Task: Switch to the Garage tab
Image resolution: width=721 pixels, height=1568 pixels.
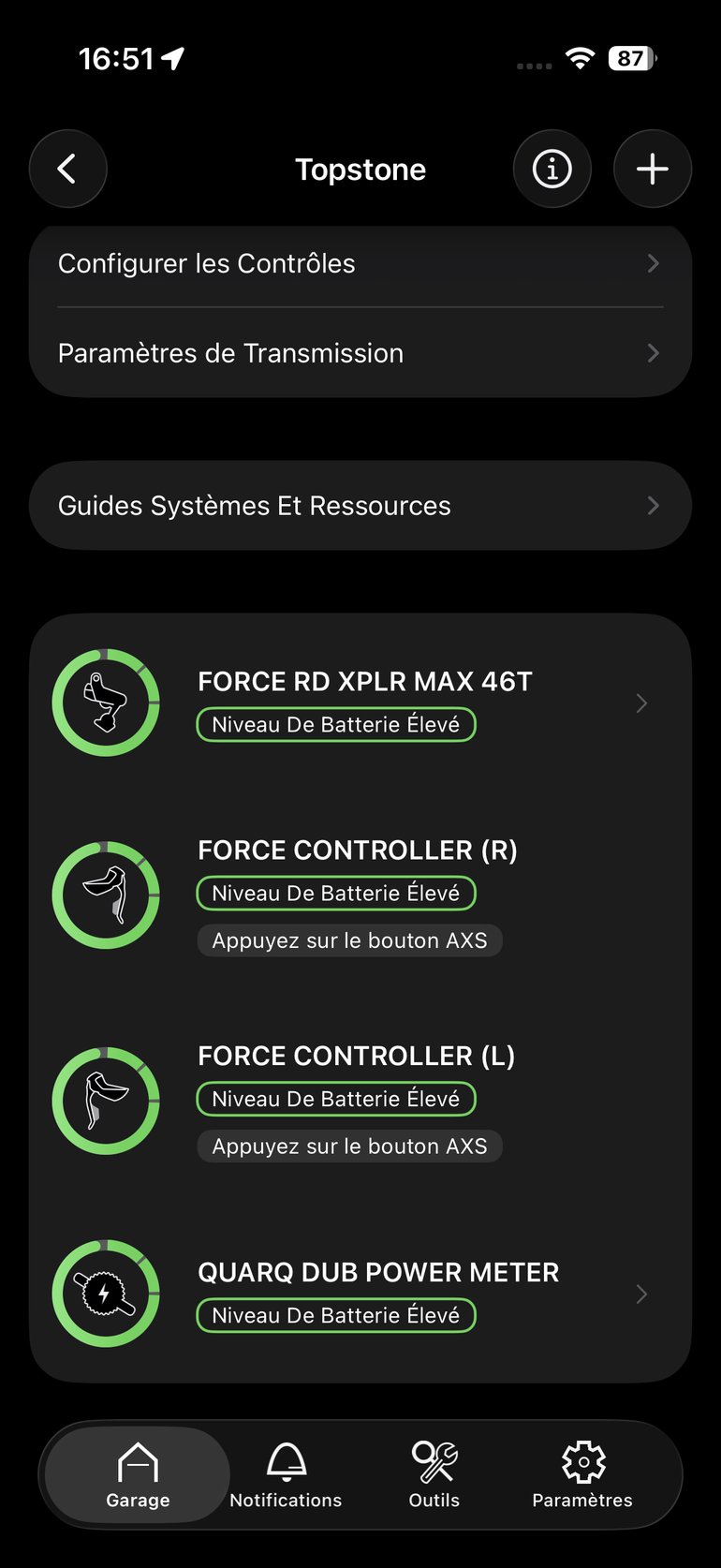Action: click(x=138, y=1475)
